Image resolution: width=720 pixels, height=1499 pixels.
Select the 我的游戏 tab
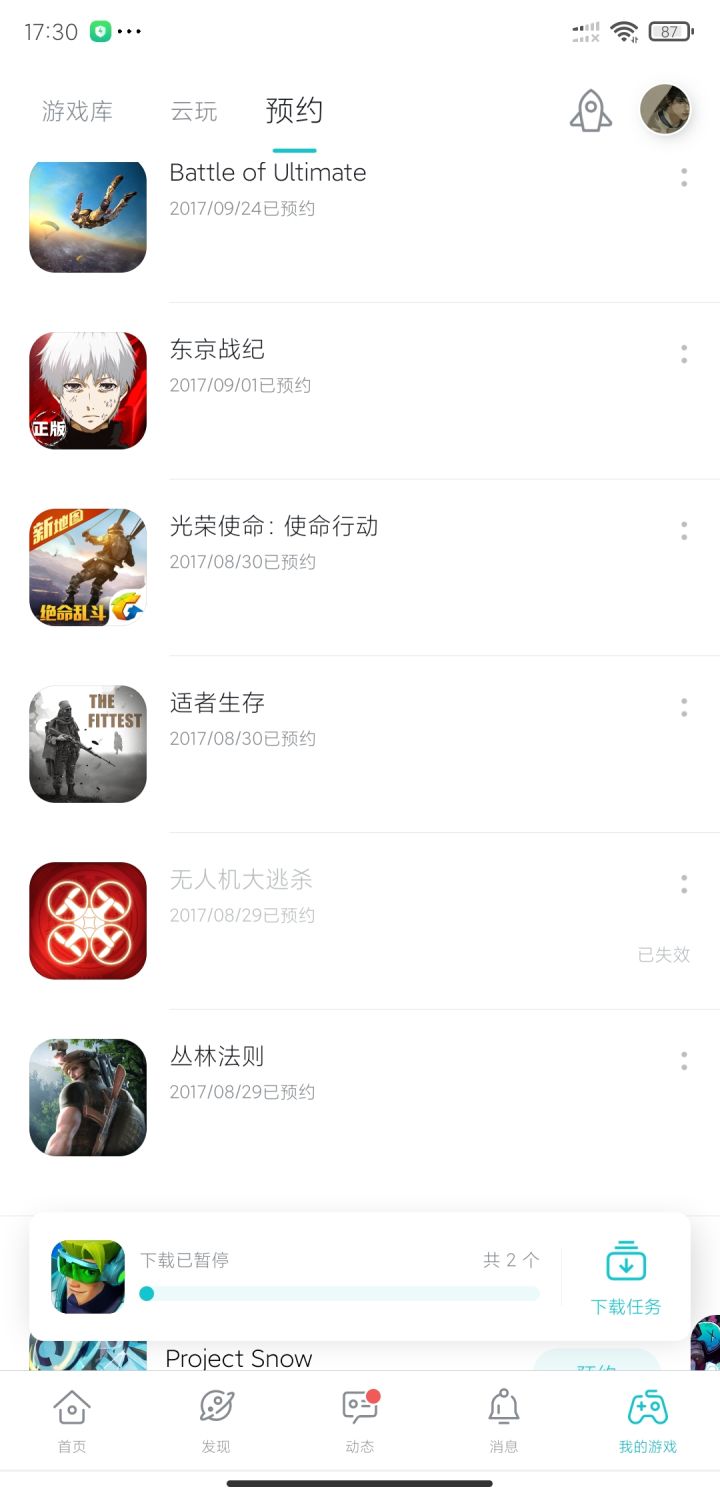coord(648,1419)
